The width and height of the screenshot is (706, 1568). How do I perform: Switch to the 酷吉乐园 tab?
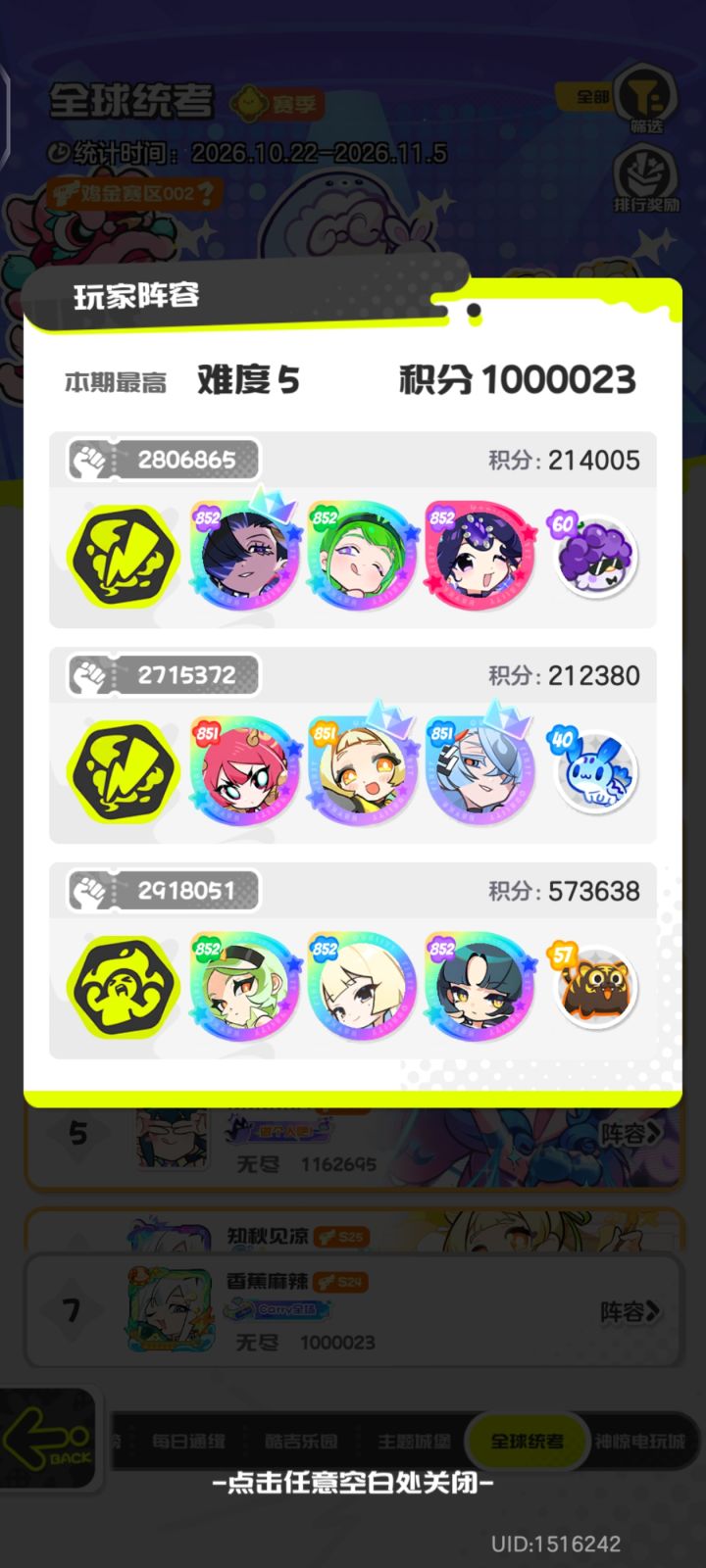[301, 1441]
